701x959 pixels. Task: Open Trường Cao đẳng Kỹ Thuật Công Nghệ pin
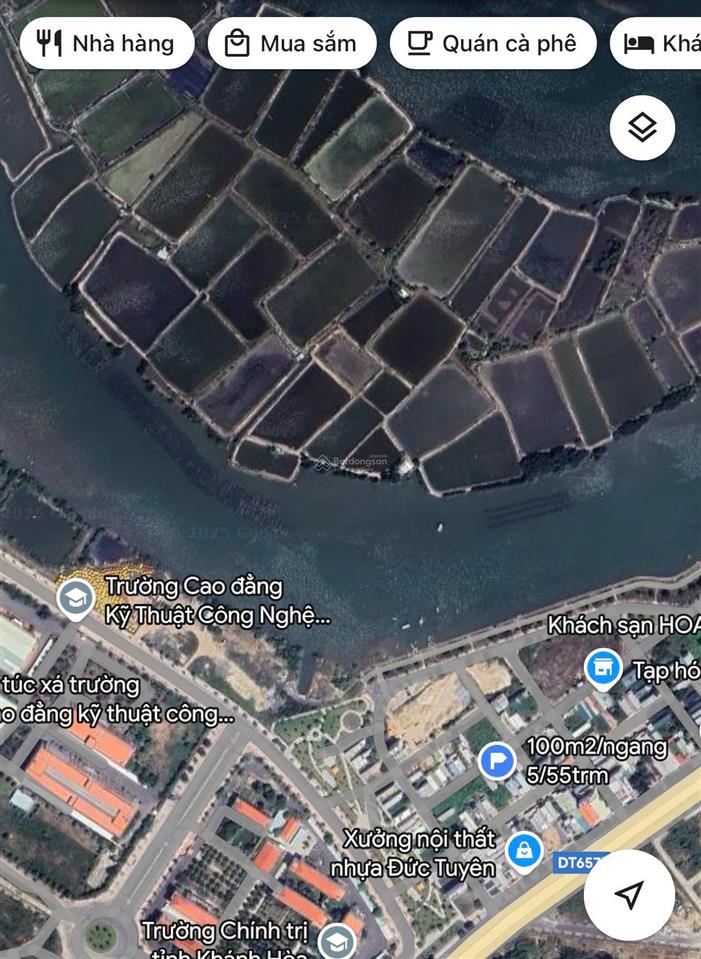pyautogui.click(x=75, y=599)
